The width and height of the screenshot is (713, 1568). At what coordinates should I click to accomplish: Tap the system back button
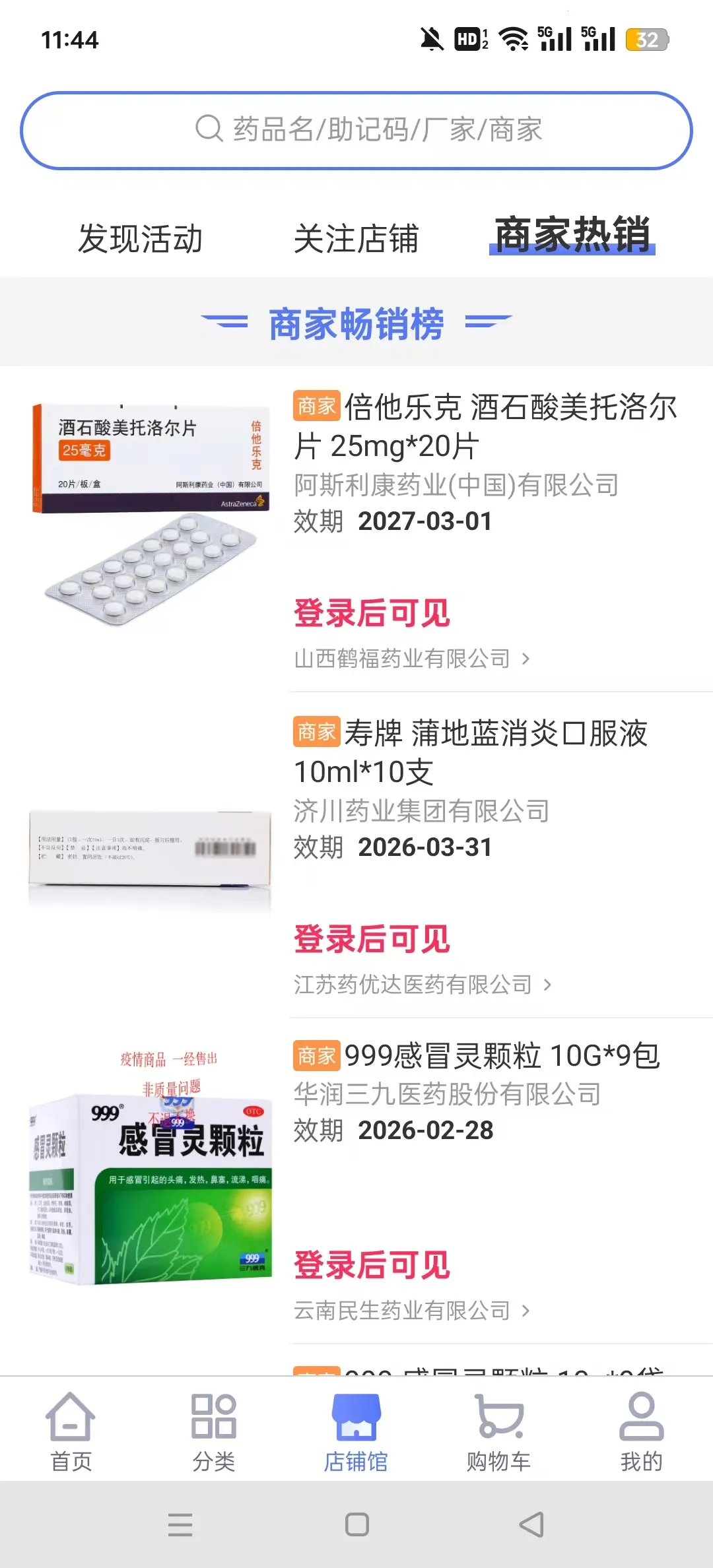pos(532,1524)
